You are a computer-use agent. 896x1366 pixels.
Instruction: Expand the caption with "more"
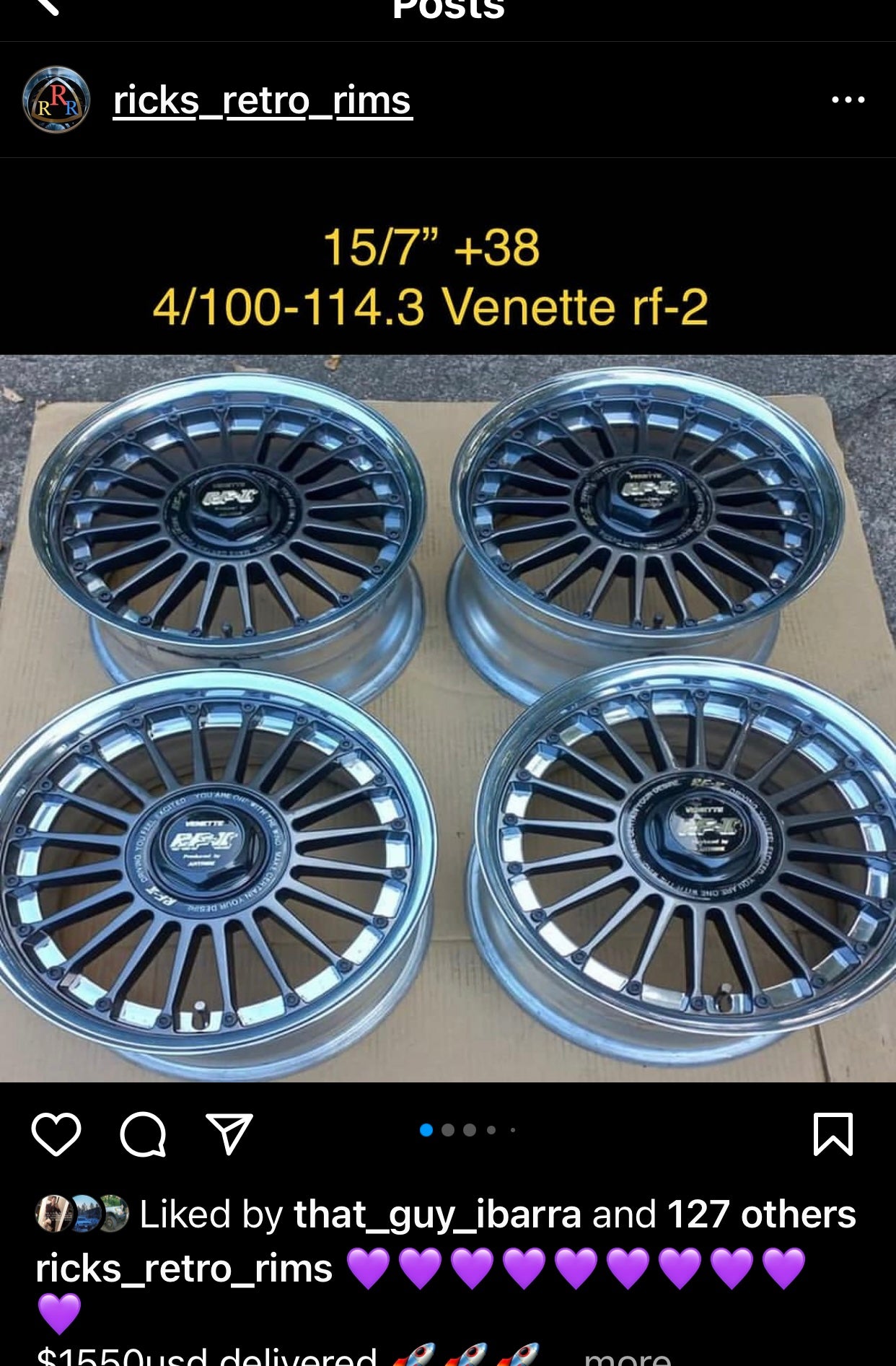[x=627, y=1355]
